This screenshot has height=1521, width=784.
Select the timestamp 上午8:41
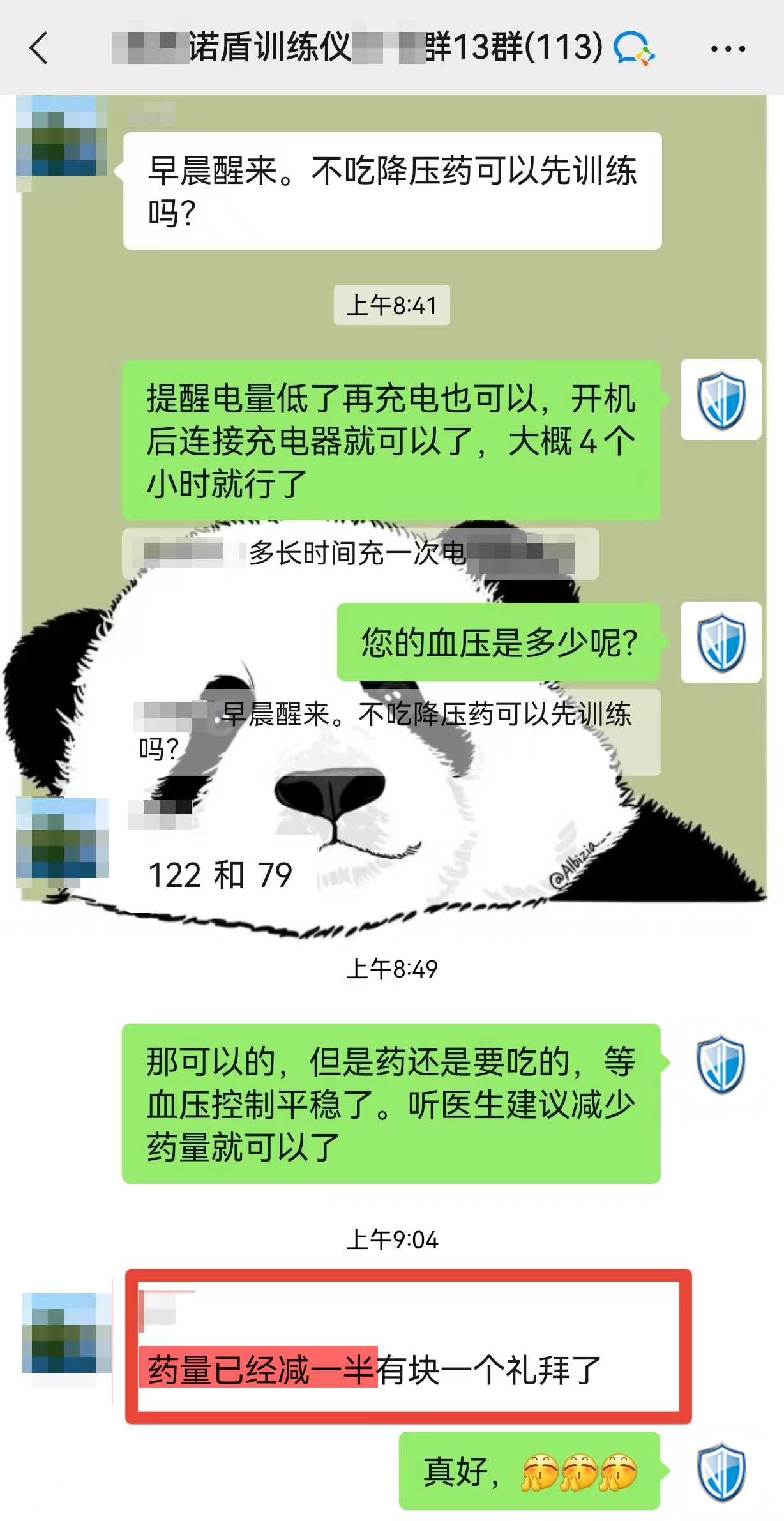391,305
